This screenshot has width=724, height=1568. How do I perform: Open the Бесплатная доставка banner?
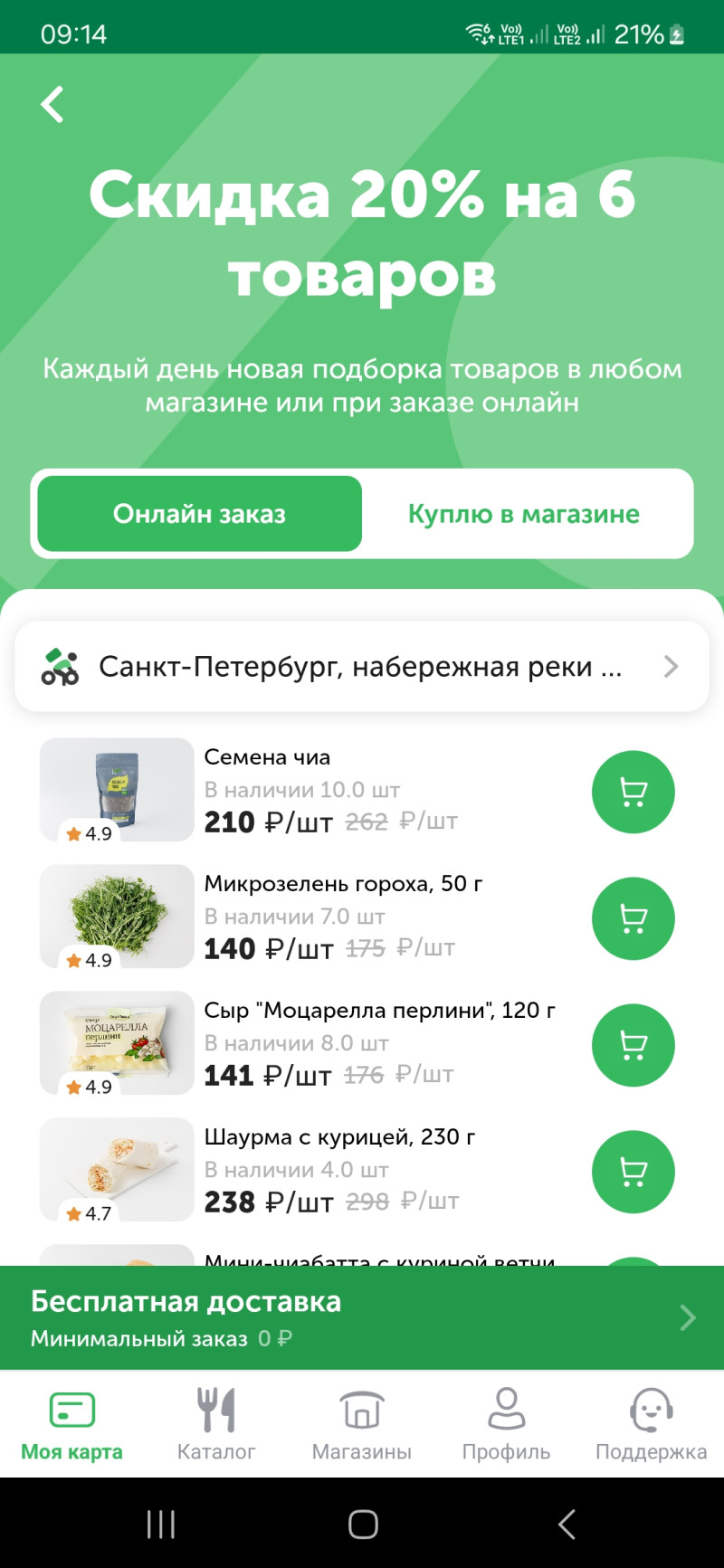pyautogui.click(x=362, y=1317)
